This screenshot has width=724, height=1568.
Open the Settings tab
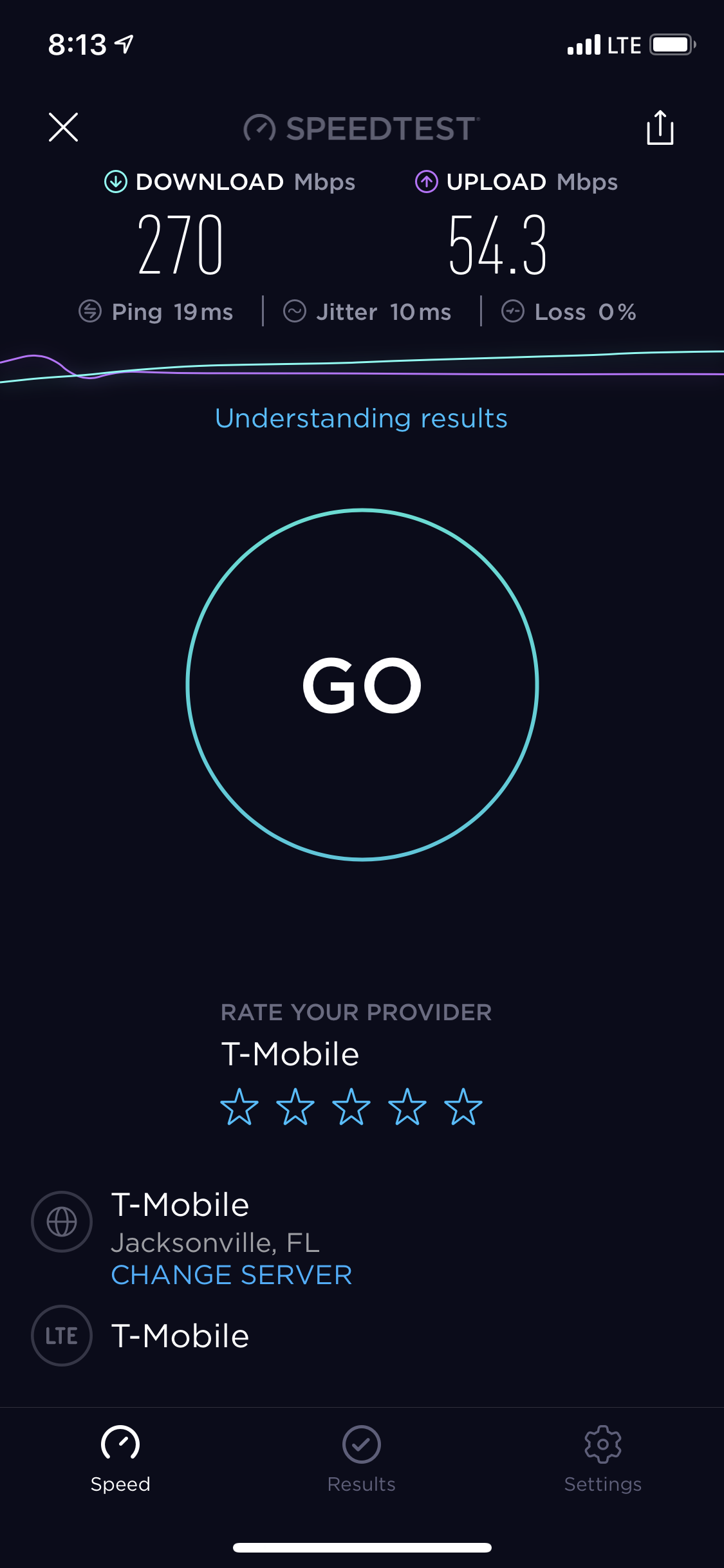602,1458
